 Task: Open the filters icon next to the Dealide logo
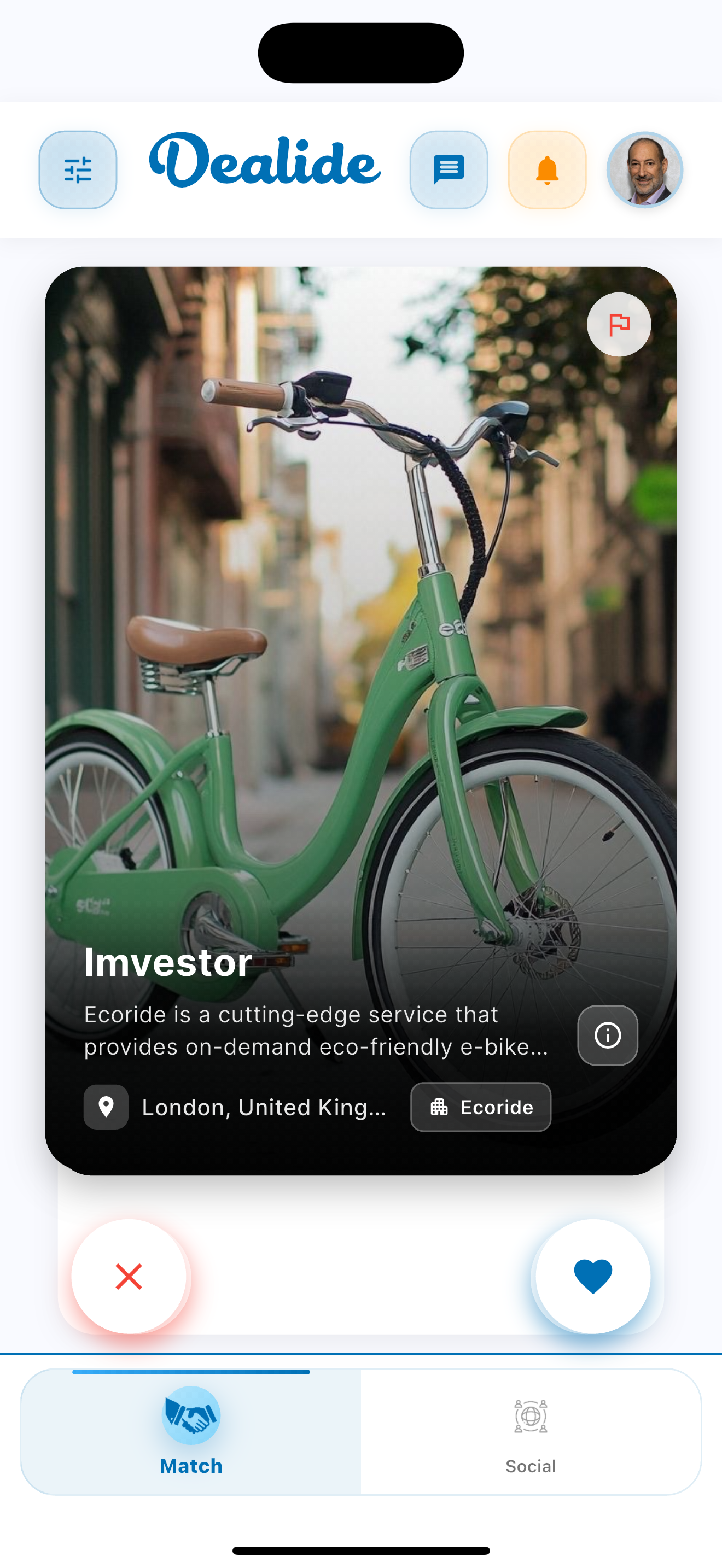[77, 169]
